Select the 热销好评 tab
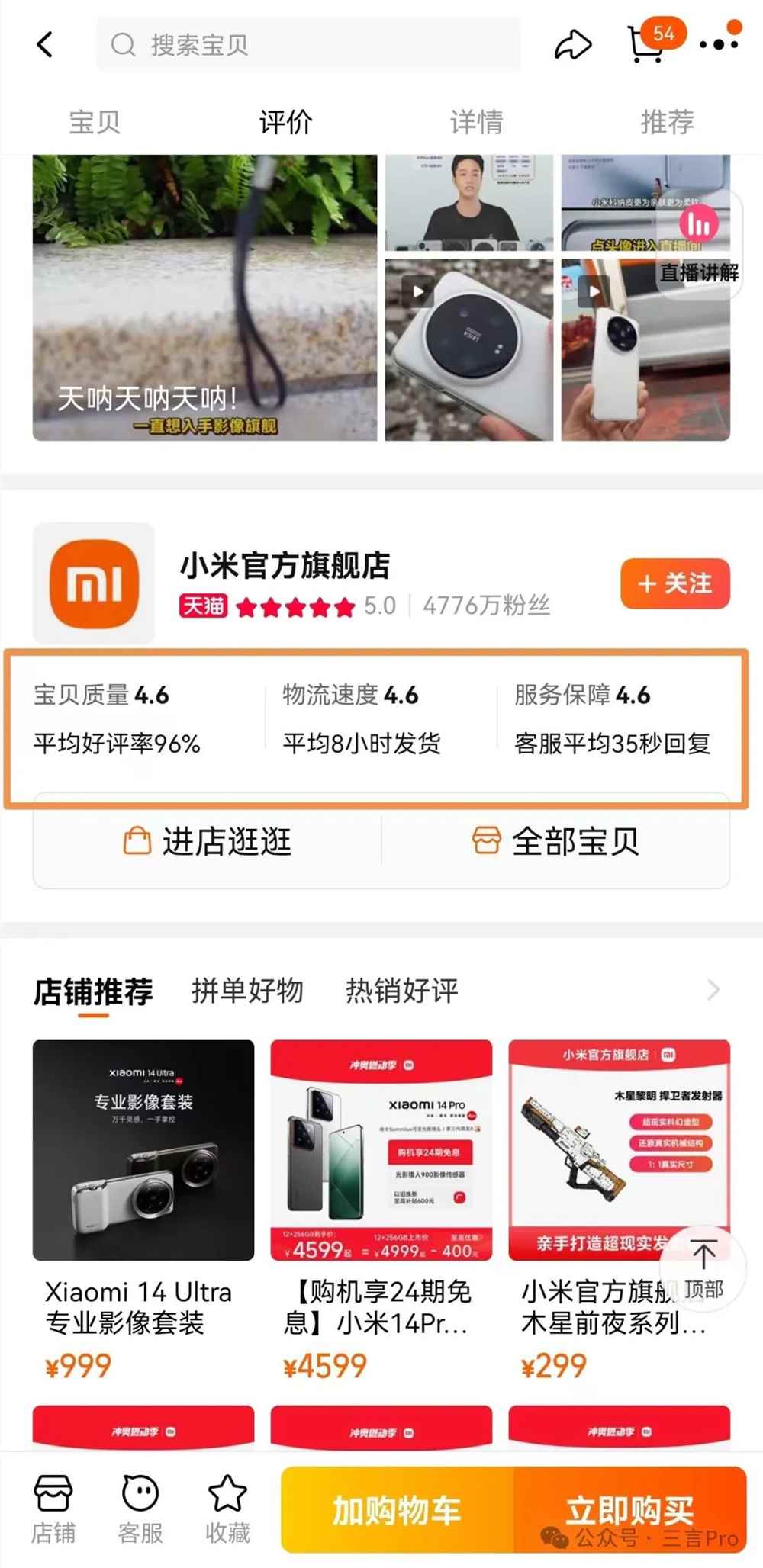 [x=401, y=990]
